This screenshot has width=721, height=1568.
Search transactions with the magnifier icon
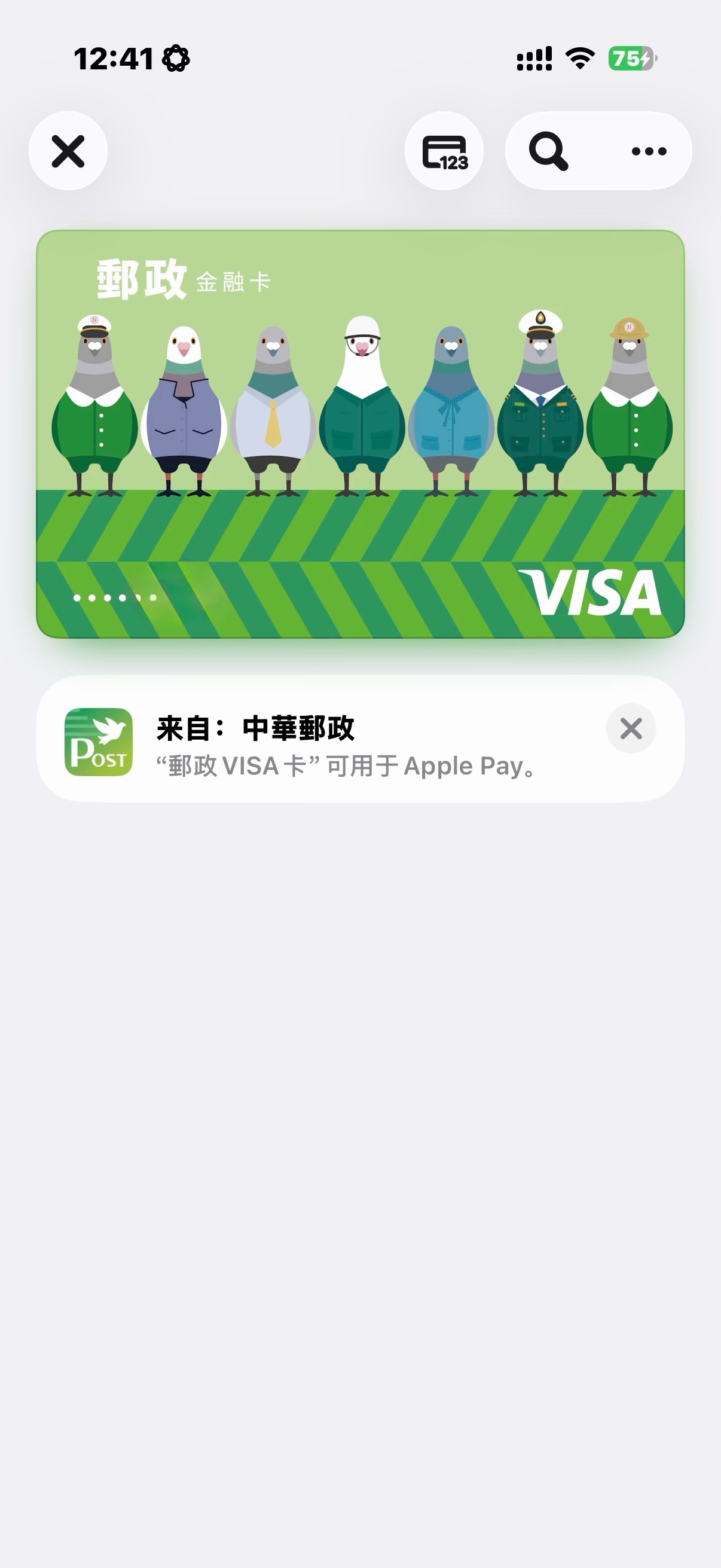548,151
